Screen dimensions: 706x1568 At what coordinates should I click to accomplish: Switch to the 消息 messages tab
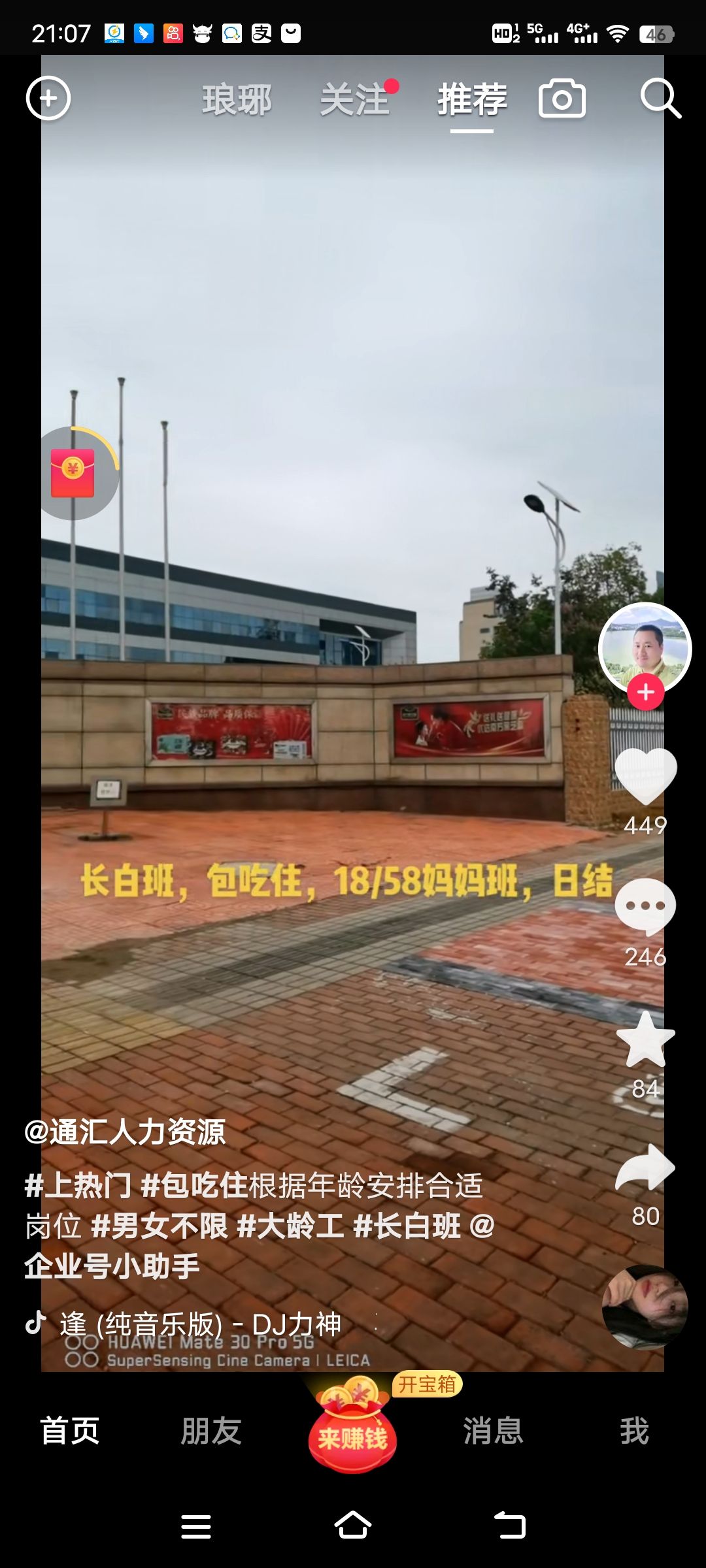[x=493, y=1431]
